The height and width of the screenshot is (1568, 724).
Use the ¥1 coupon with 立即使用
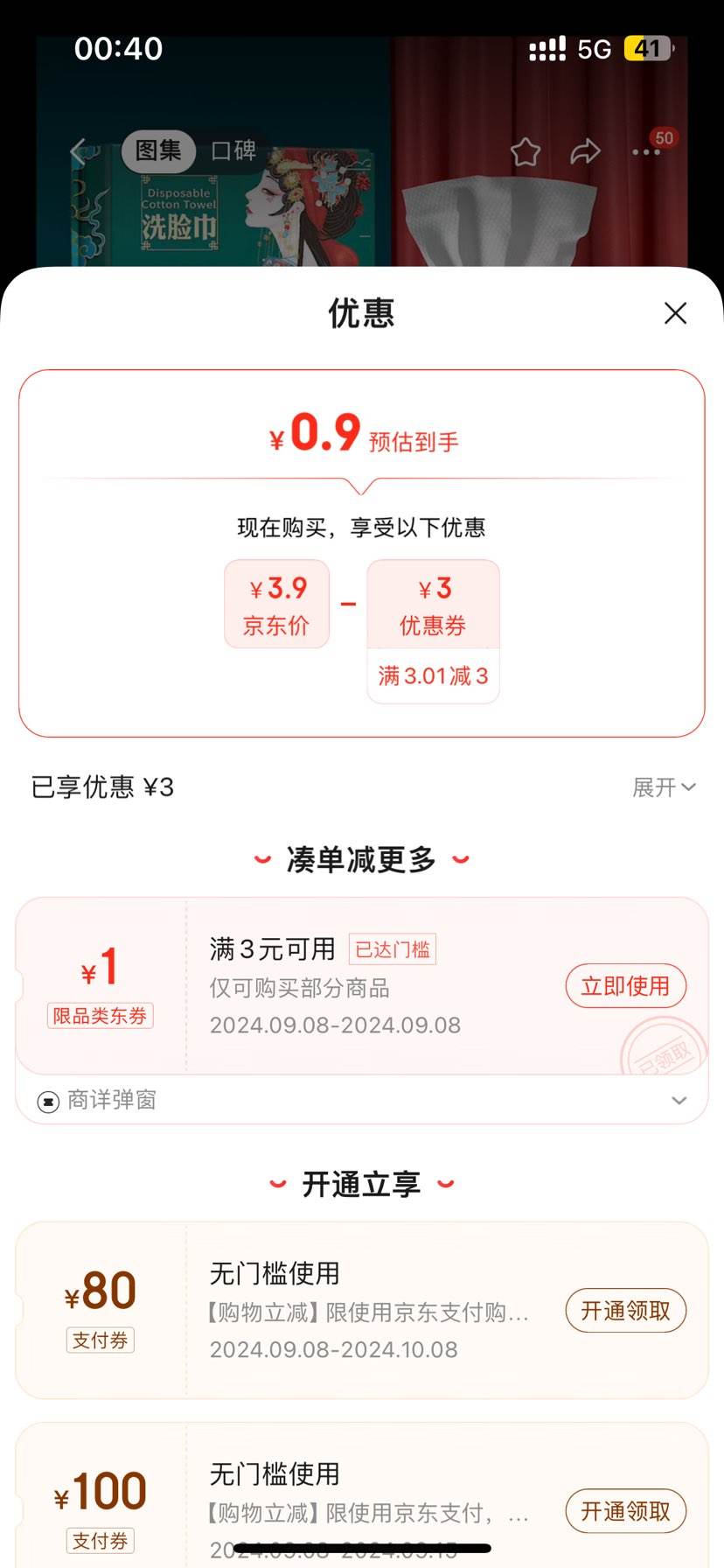(625, 986)
